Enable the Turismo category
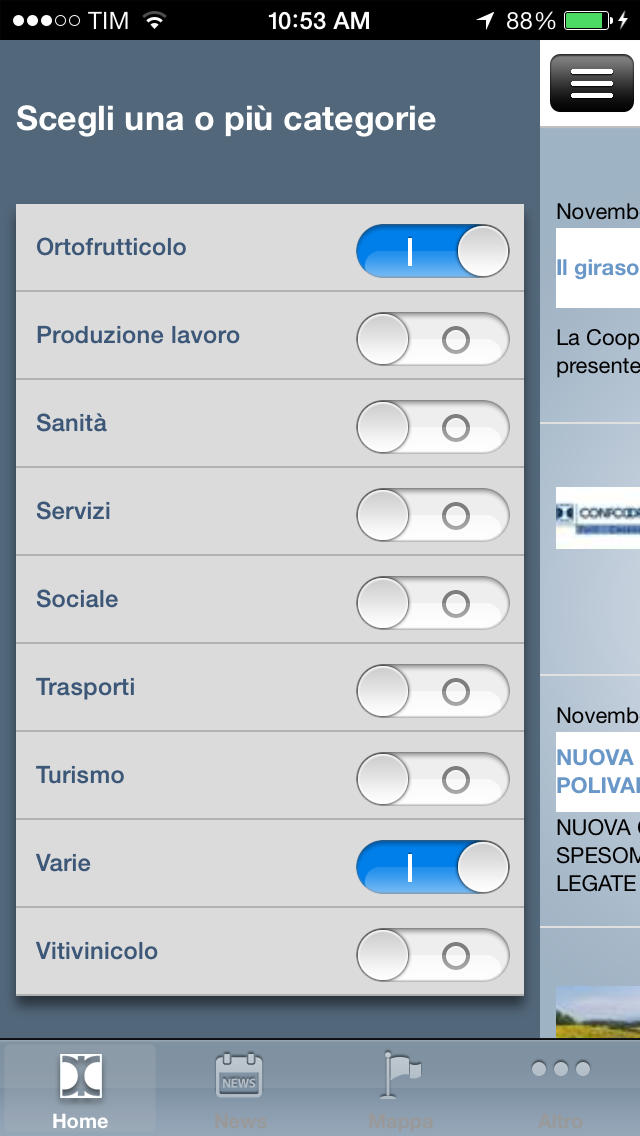 click(x=433, y=780)
